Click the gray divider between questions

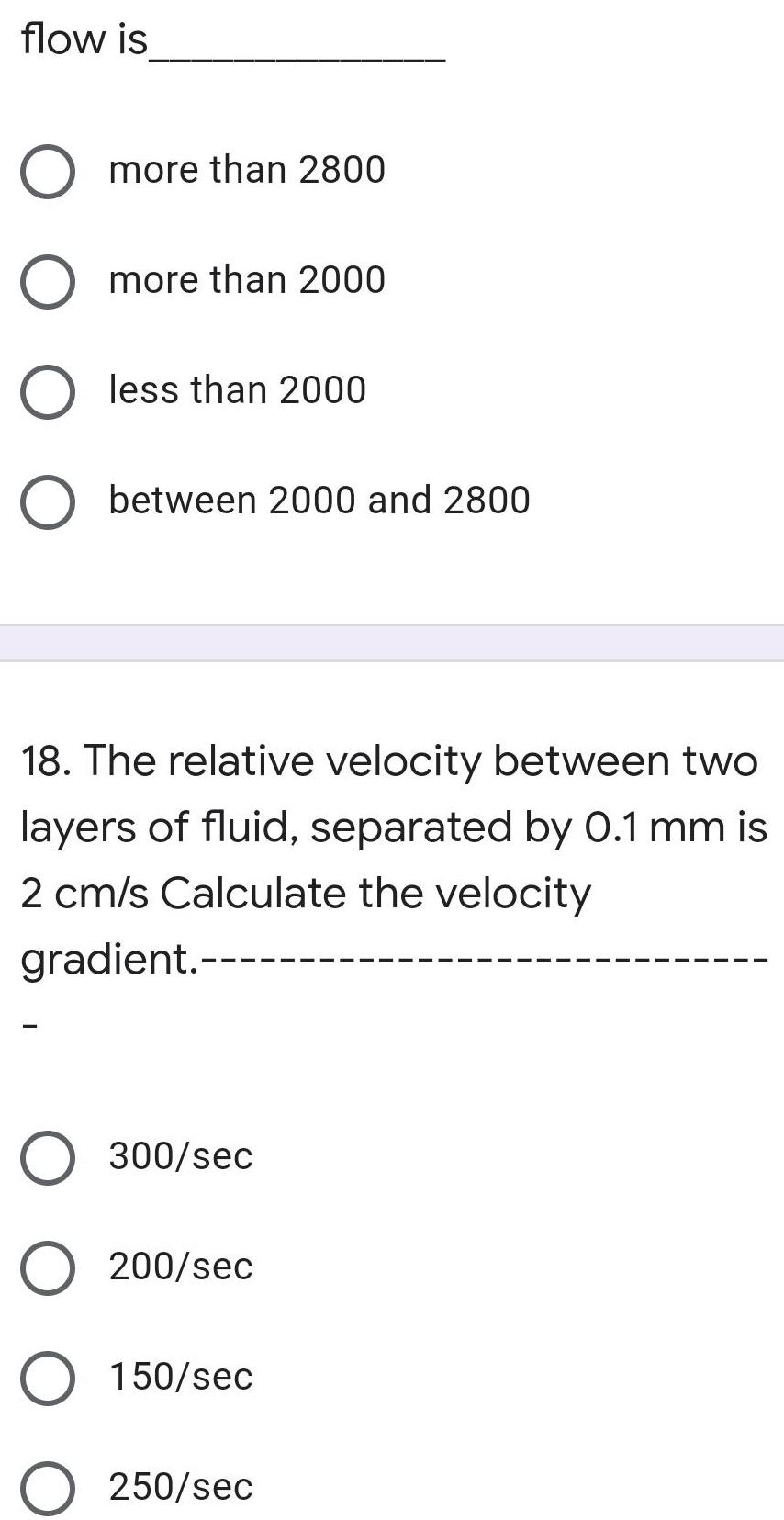(392, 641)
